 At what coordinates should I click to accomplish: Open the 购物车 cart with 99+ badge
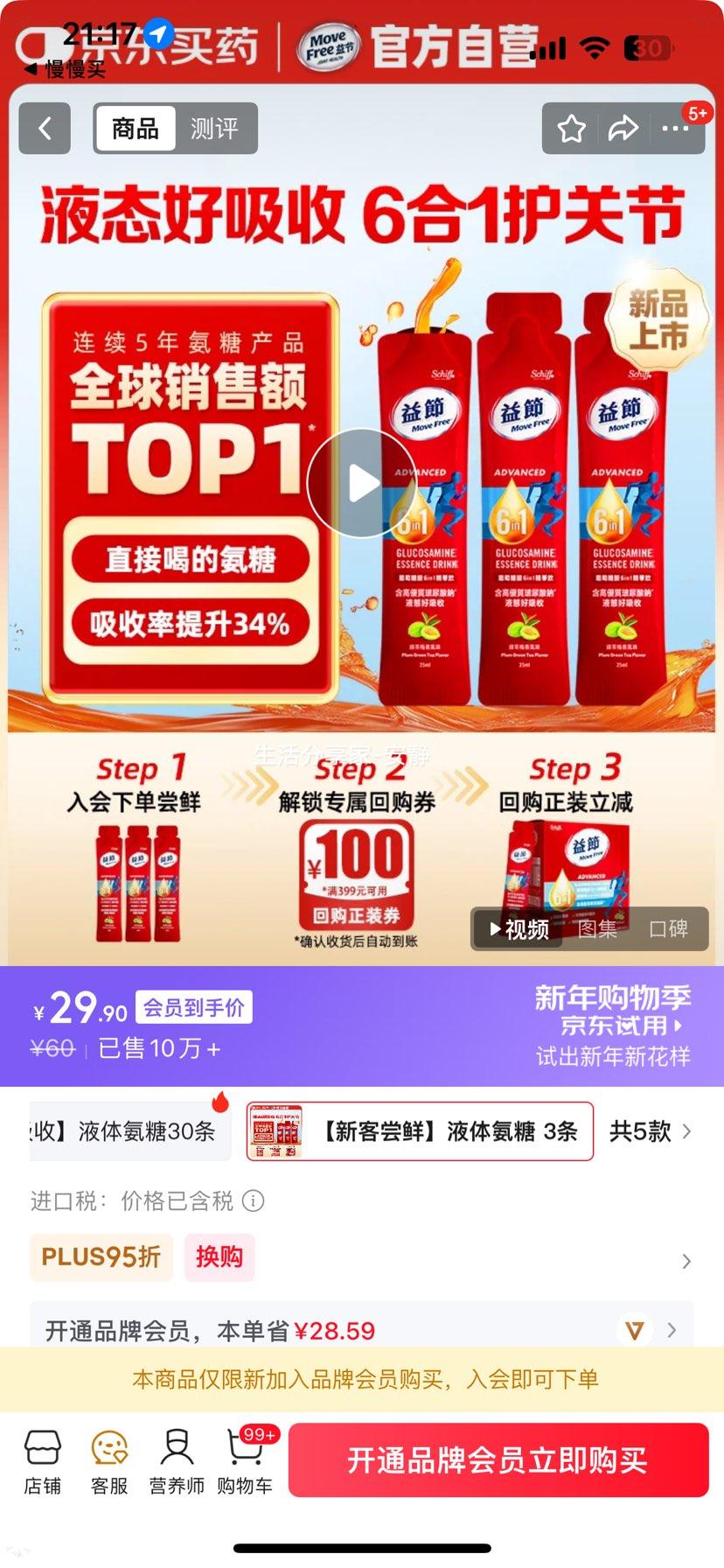(x=244, y=1457)
